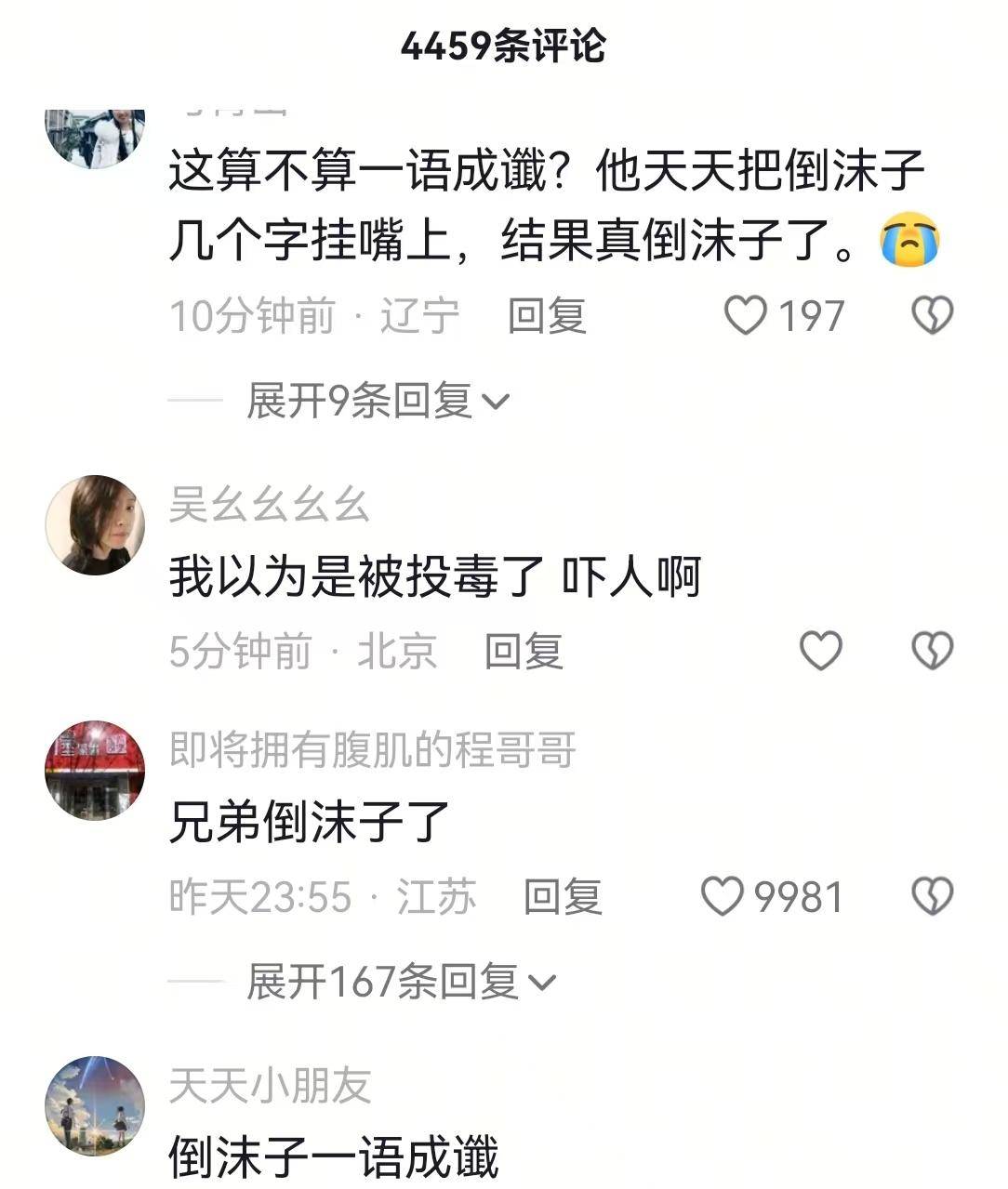This screenshot has height=1189, width=1008.
Task: Open username 吴幺幺幺幺's profile
Action: (269, 506)
